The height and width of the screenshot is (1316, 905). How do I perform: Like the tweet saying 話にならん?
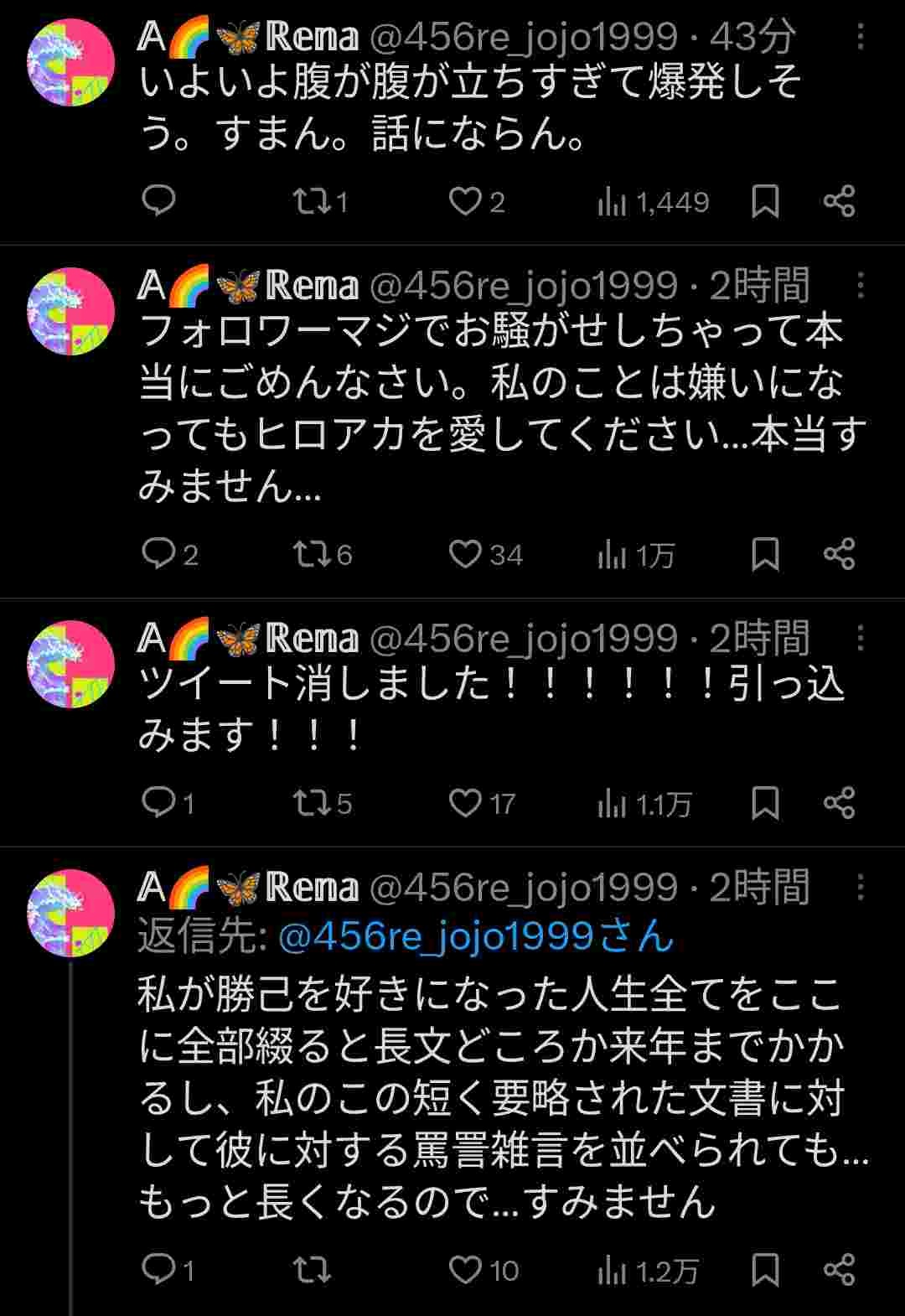coord(465,201)
